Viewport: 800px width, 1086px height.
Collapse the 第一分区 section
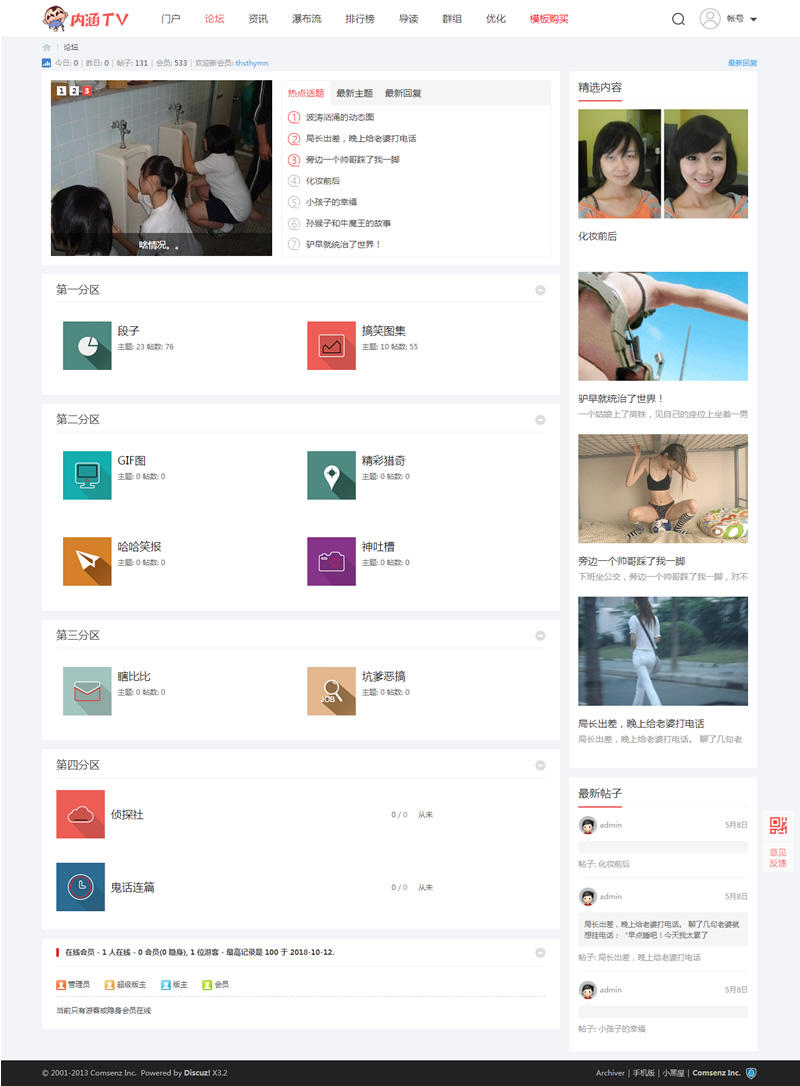(x=540, y=290)
